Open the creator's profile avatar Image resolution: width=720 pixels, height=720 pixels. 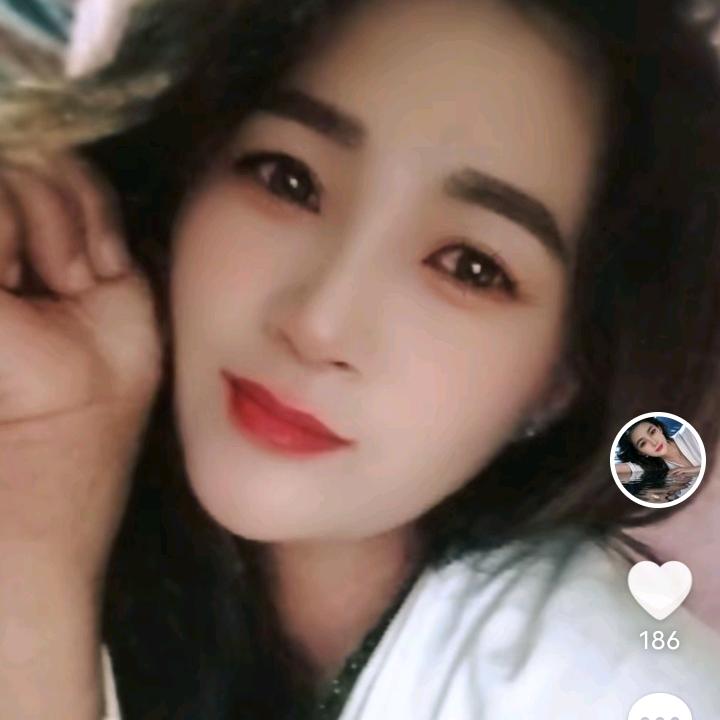(658, 460)
